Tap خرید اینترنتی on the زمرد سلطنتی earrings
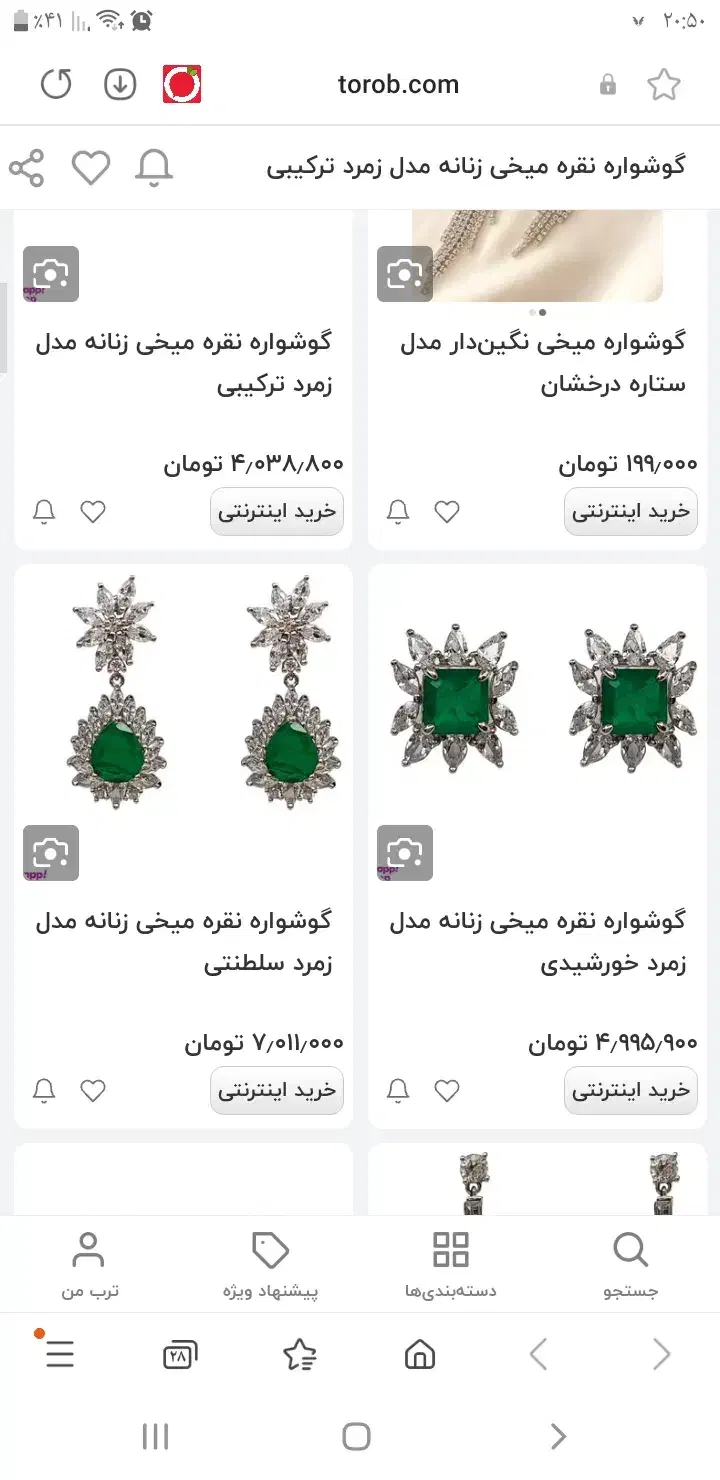720x1480 pixels. click(276, 1090)
